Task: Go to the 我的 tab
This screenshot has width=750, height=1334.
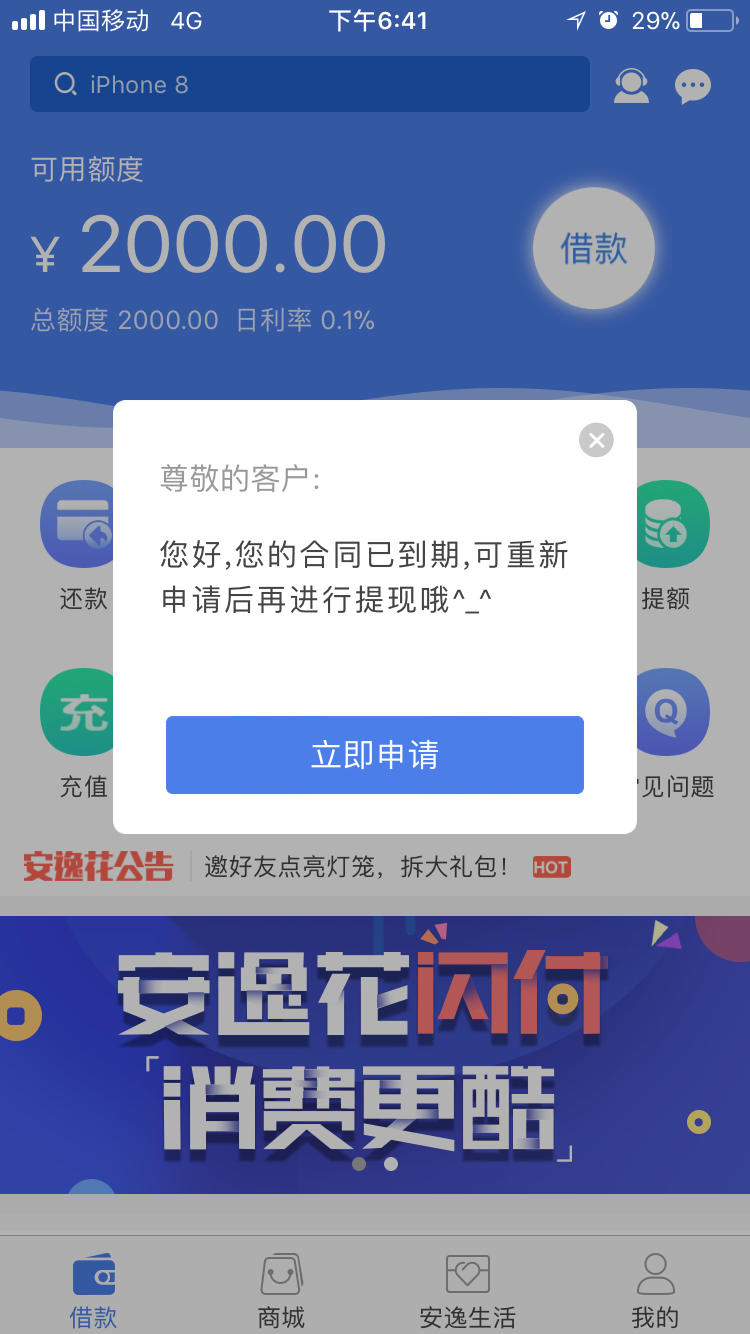Action: (655, 1292)
